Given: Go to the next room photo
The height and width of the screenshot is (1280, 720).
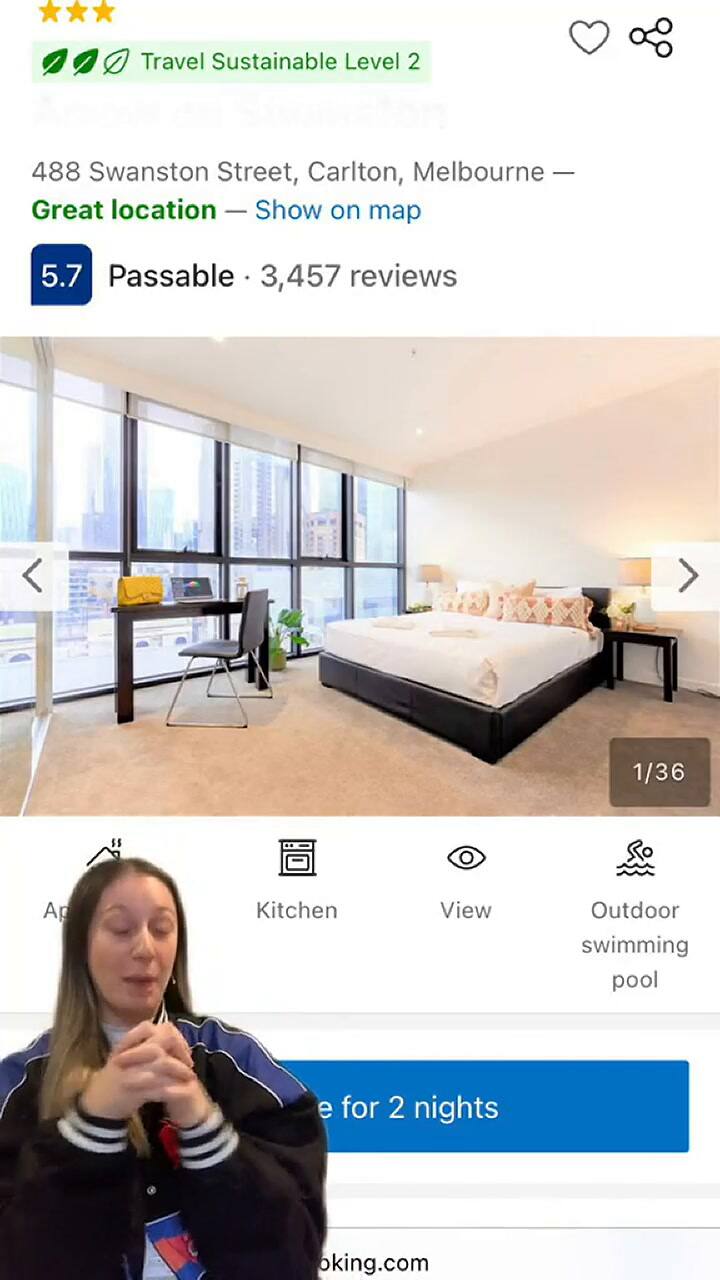Looking at the screenshot, I should tap(687, 576).
